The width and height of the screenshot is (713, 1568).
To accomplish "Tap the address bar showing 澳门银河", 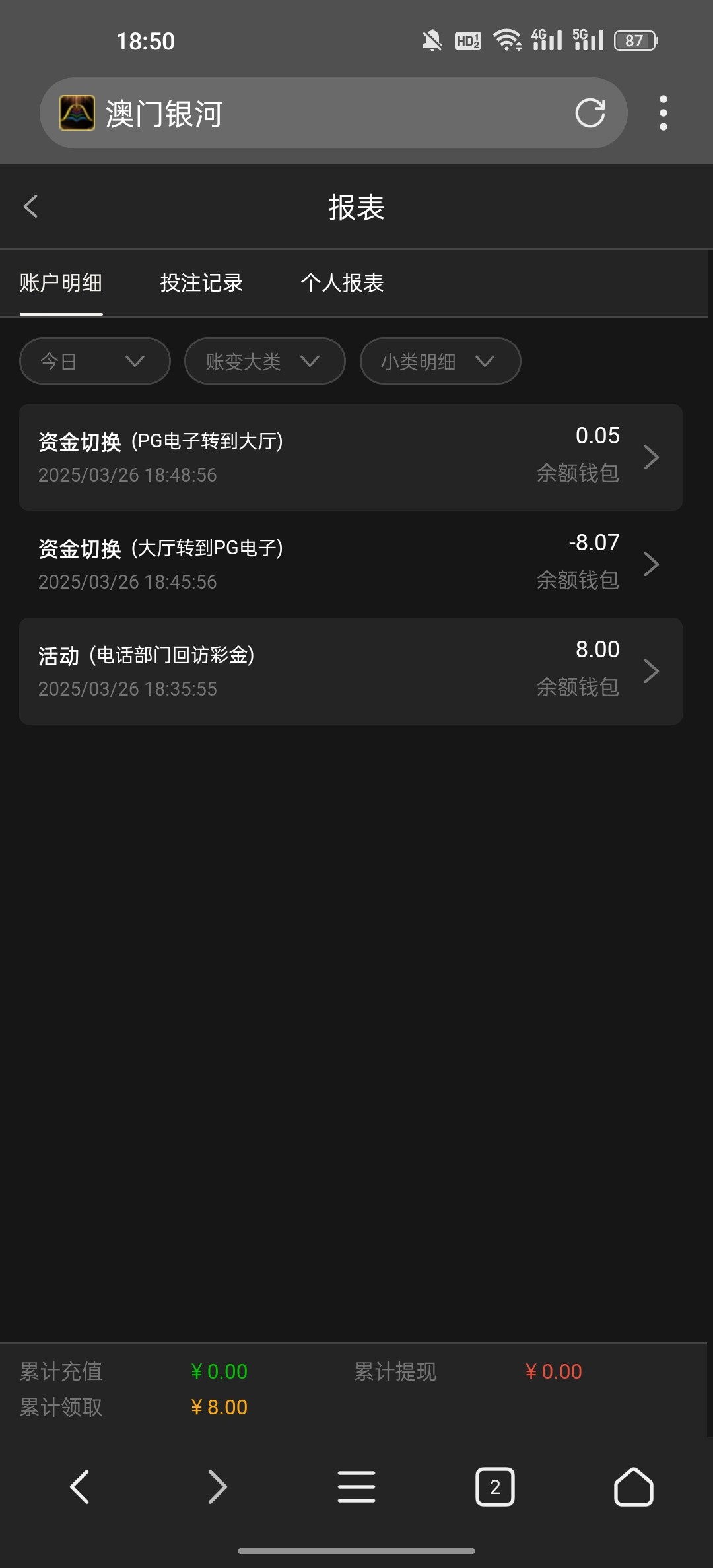I will pos(333,113).
